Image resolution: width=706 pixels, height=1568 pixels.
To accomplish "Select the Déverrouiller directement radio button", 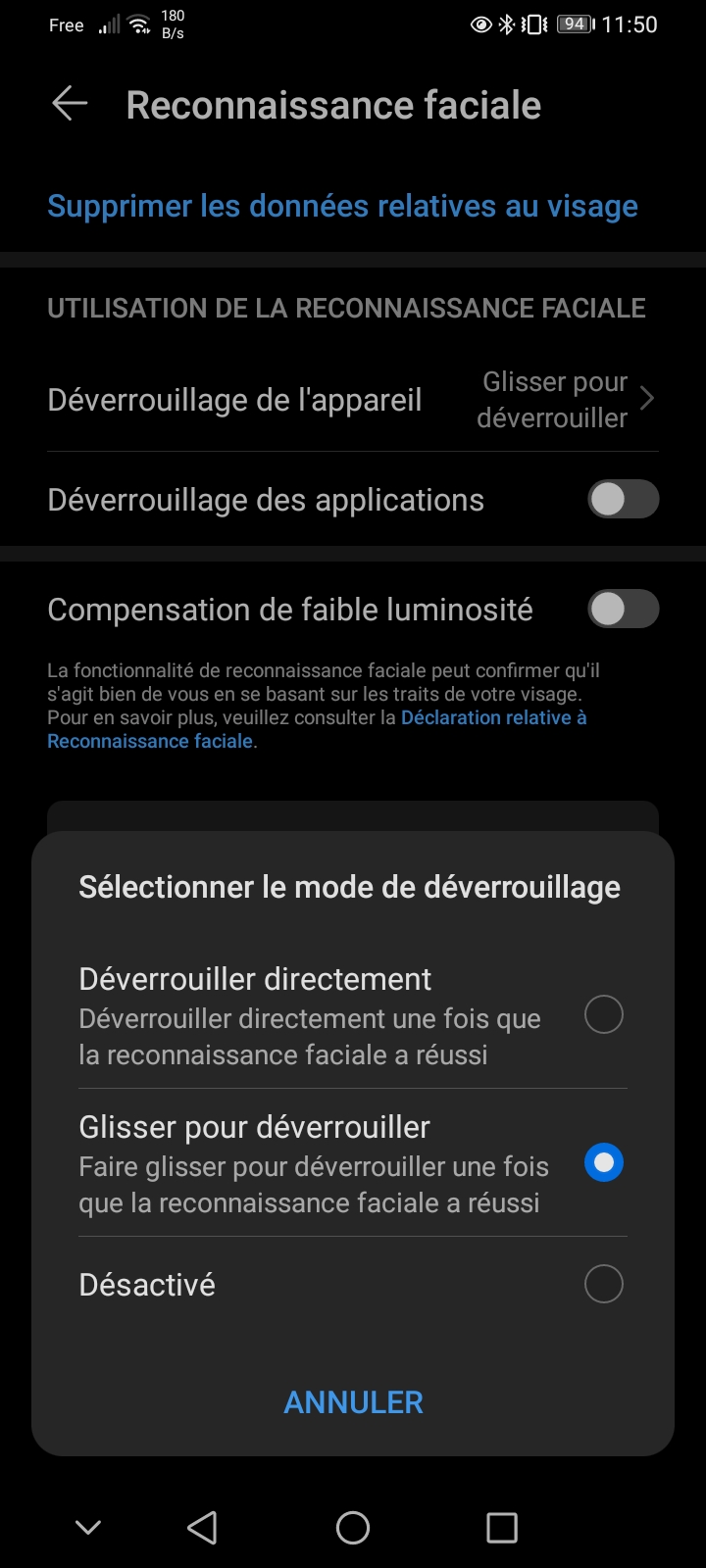I will point(603,1015).
